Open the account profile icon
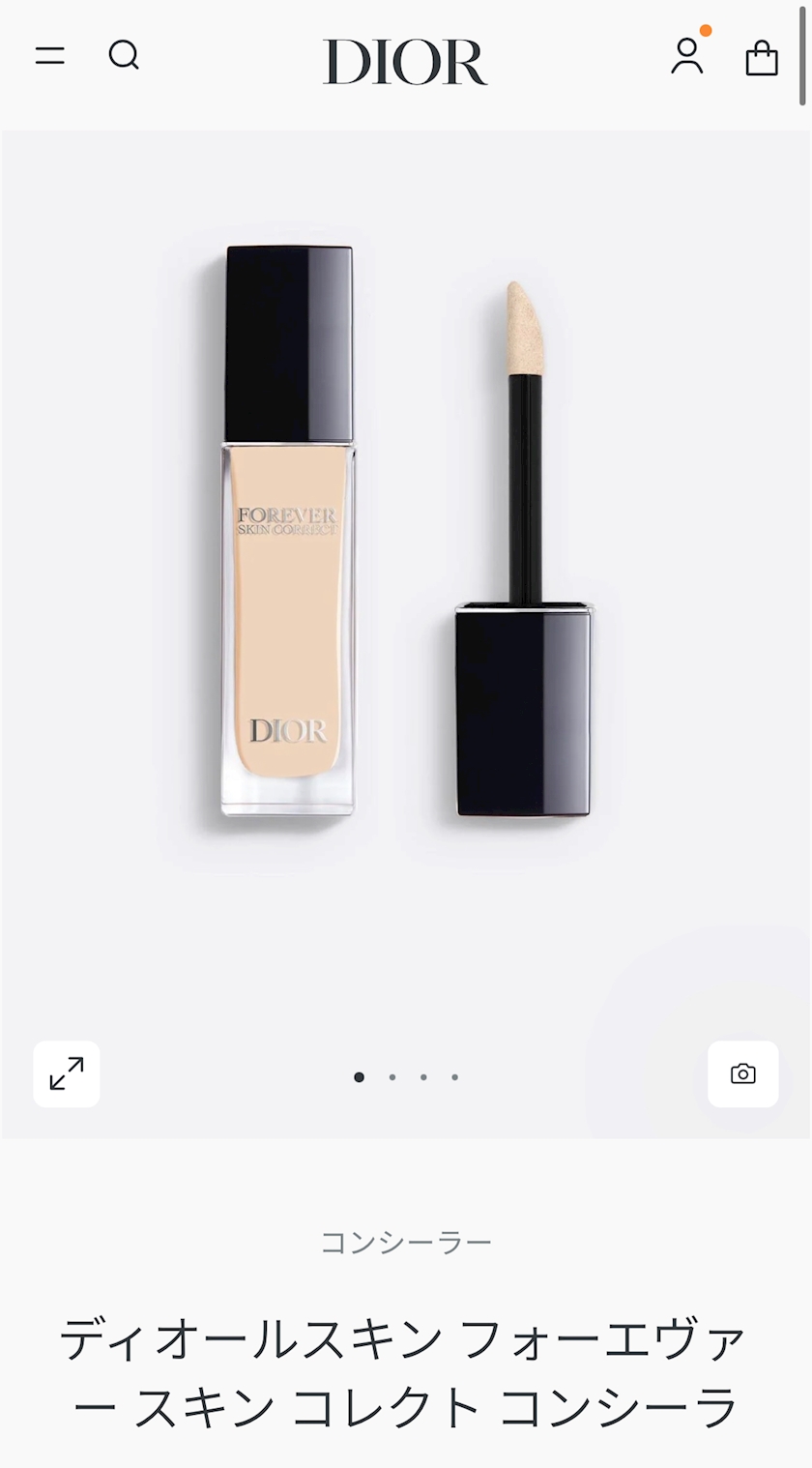The width and height of the screenshot is (812, 1468). tap(687, 56)
